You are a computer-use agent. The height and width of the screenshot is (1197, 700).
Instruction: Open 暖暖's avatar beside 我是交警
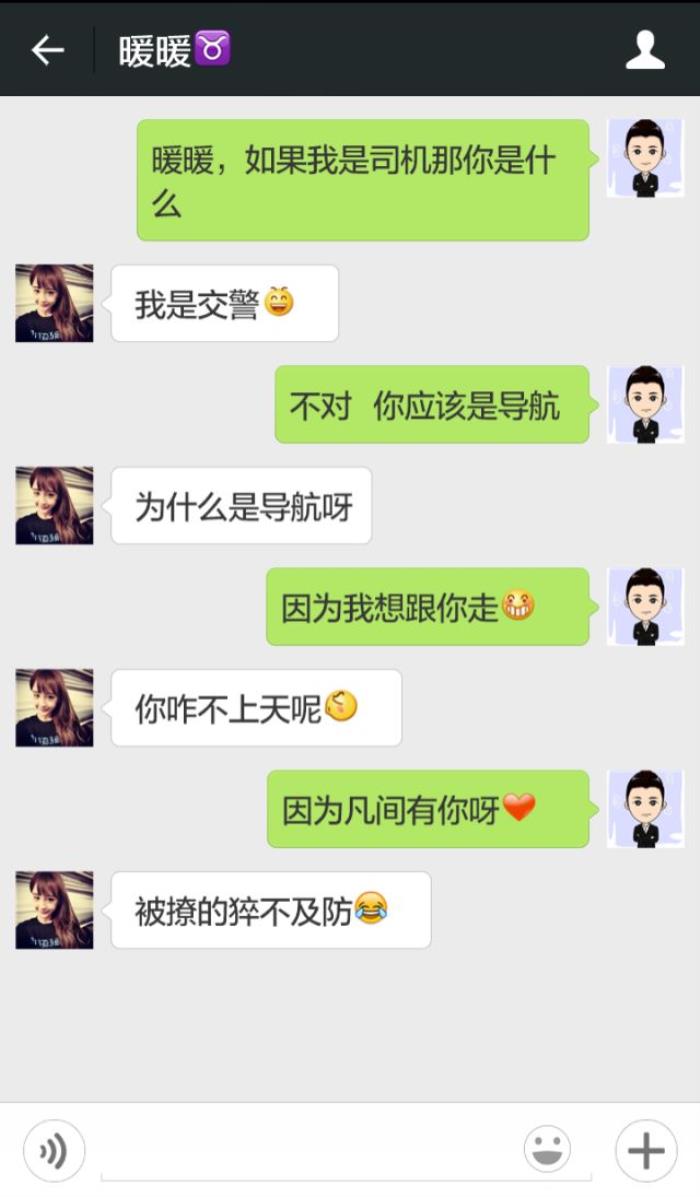[x=54, y=303]
